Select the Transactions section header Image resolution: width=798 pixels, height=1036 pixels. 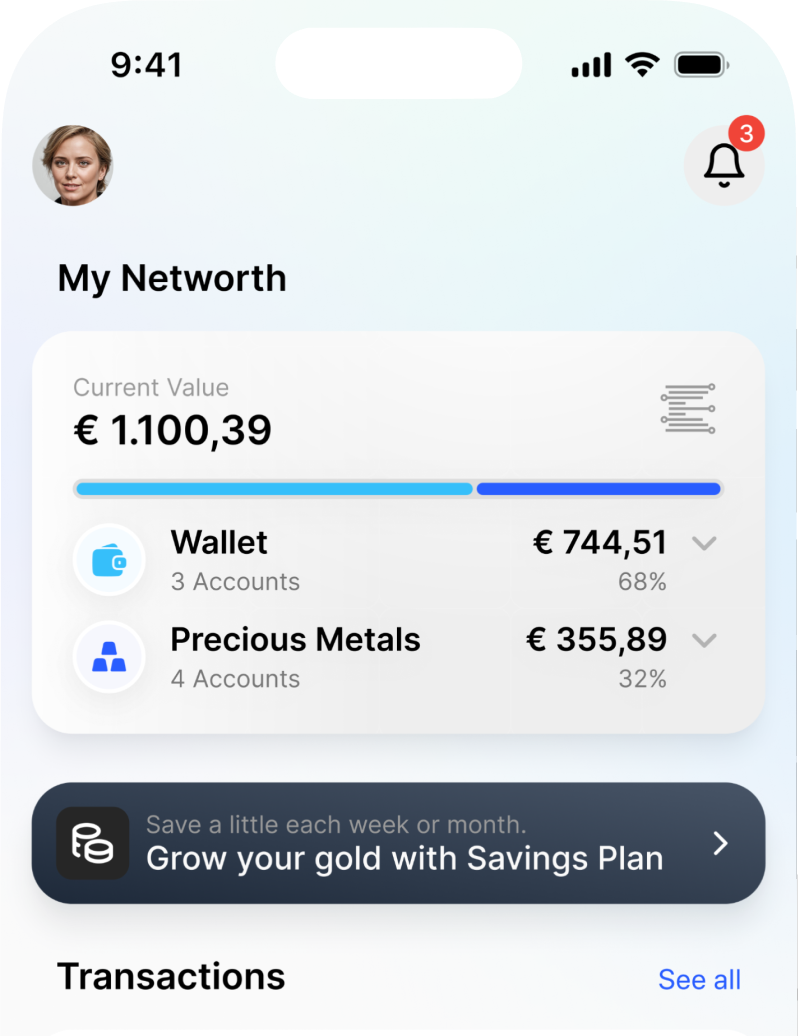[x=171, y=977]
